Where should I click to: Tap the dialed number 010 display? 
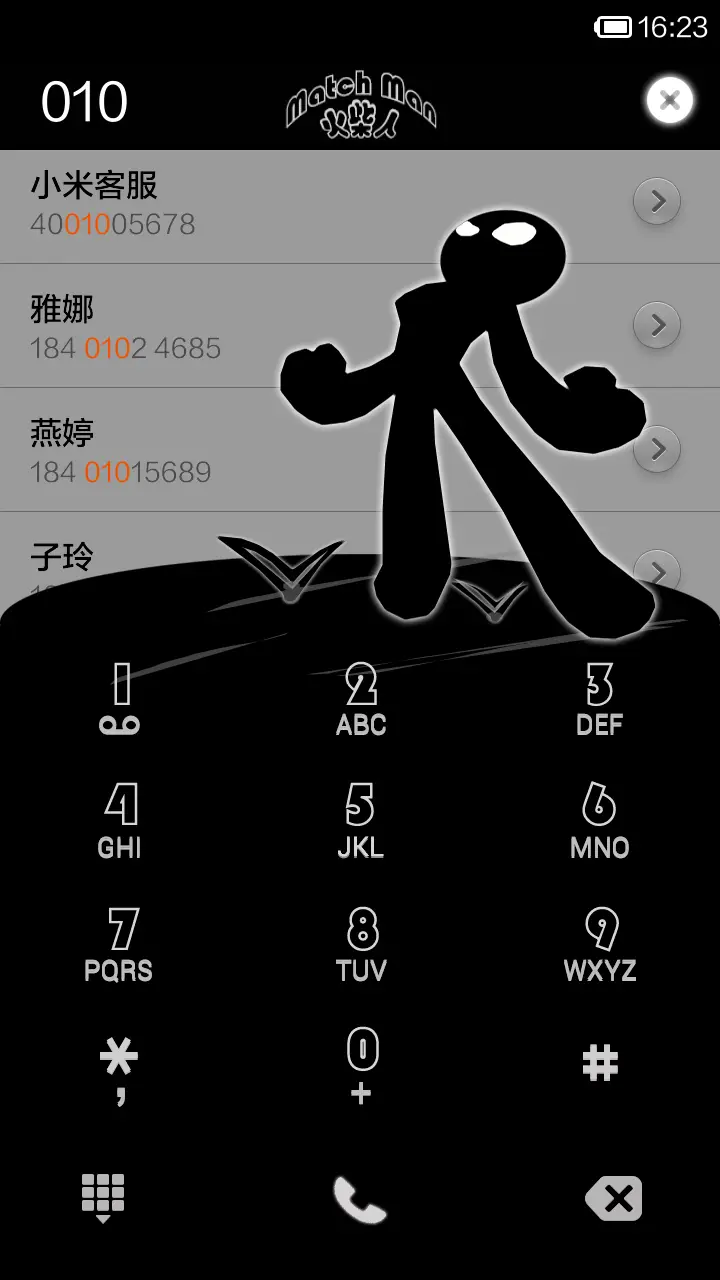point(83,103)
